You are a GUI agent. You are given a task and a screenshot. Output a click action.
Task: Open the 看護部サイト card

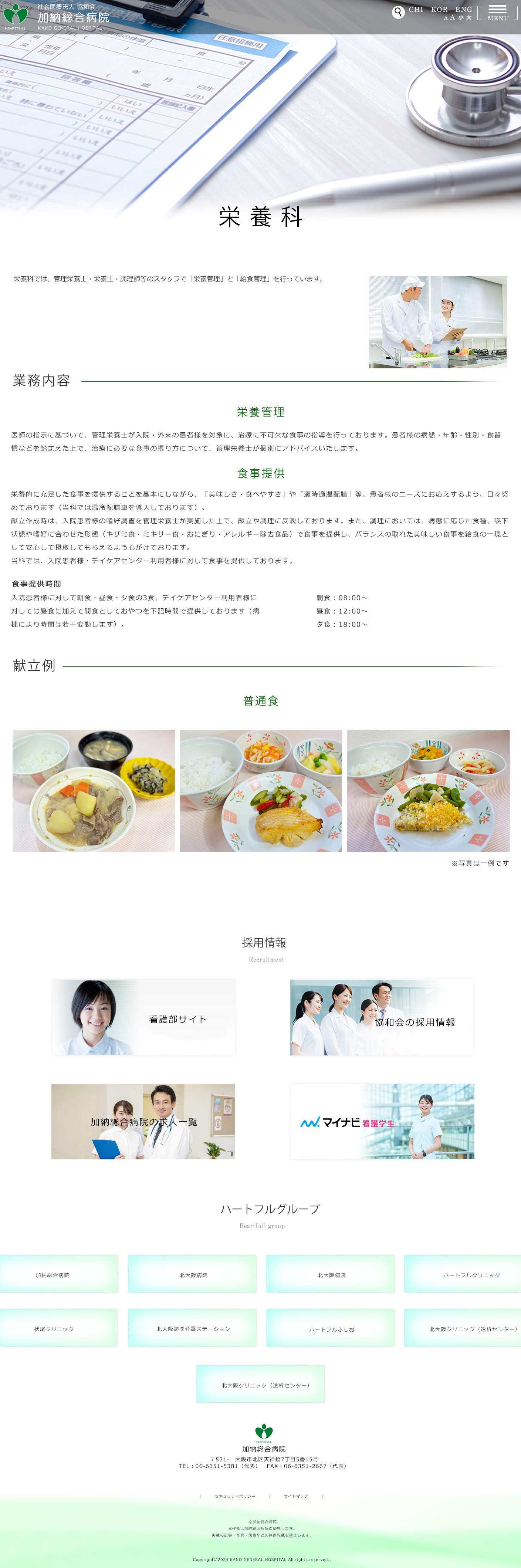point(143,1017)
